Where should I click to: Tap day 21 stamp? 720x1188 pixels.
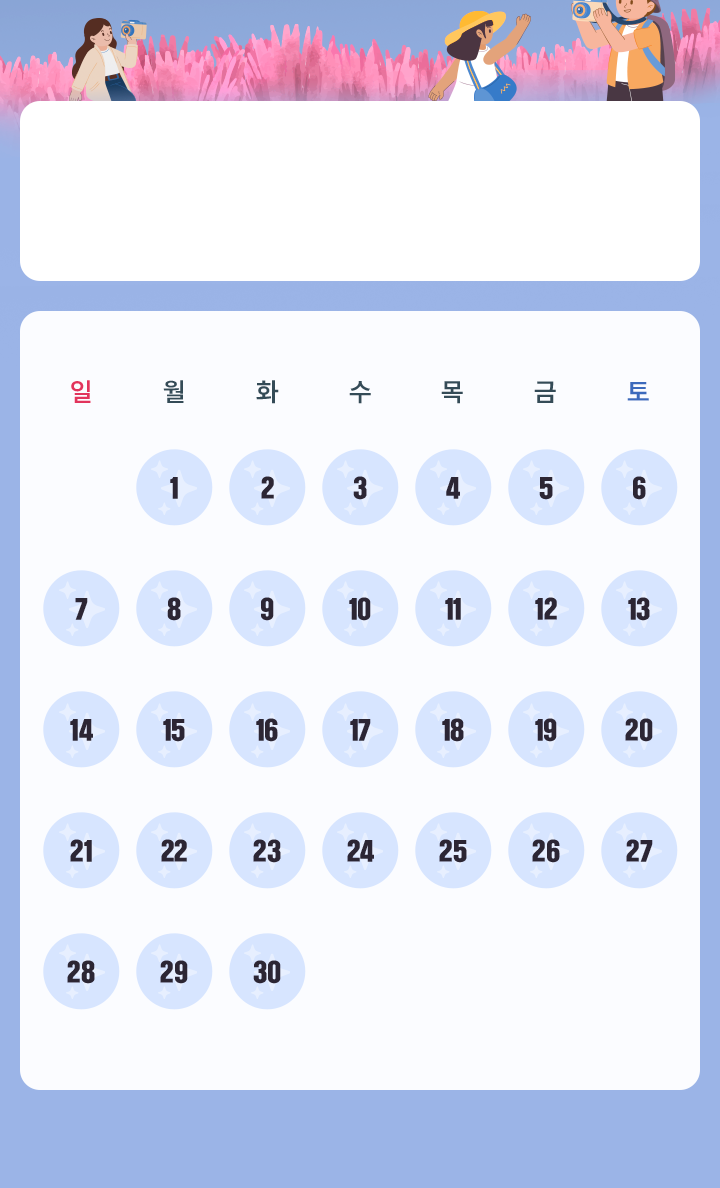[81, 850]
